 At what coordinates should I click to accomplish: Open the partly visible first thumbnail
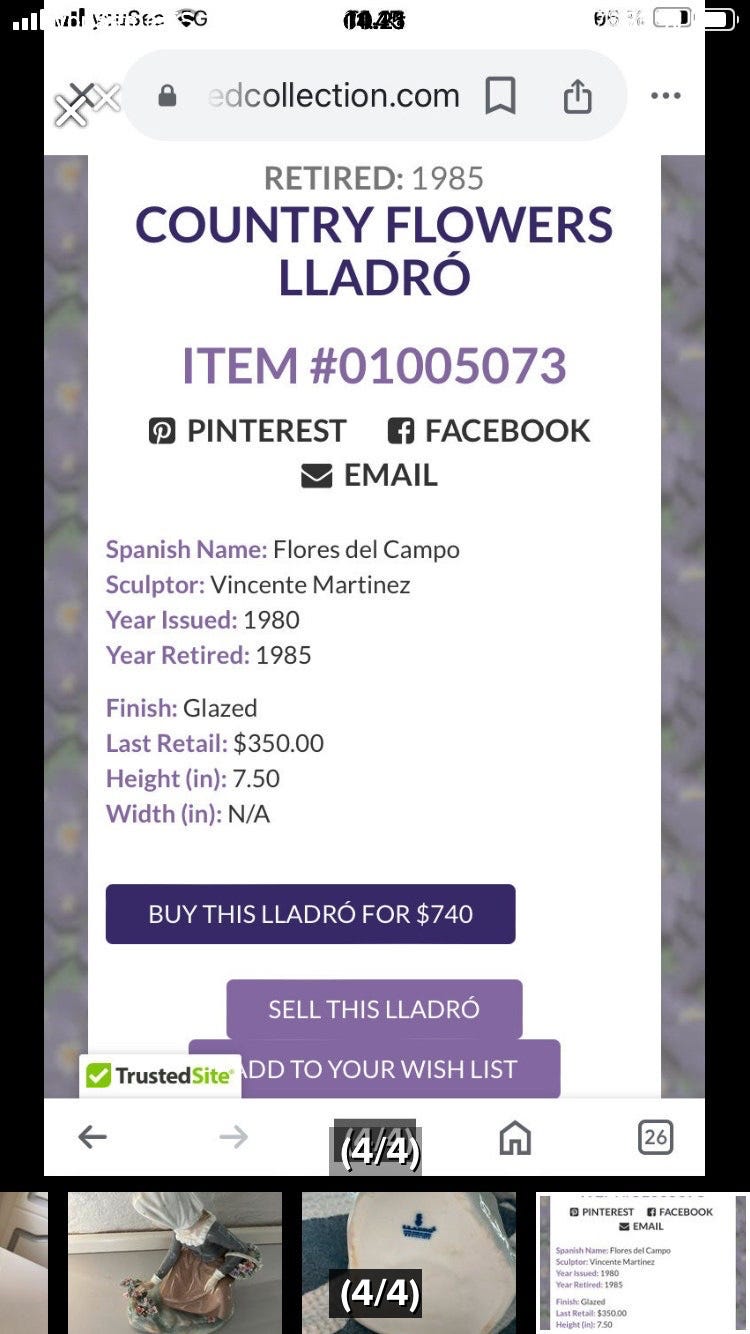click(23, 1262)
